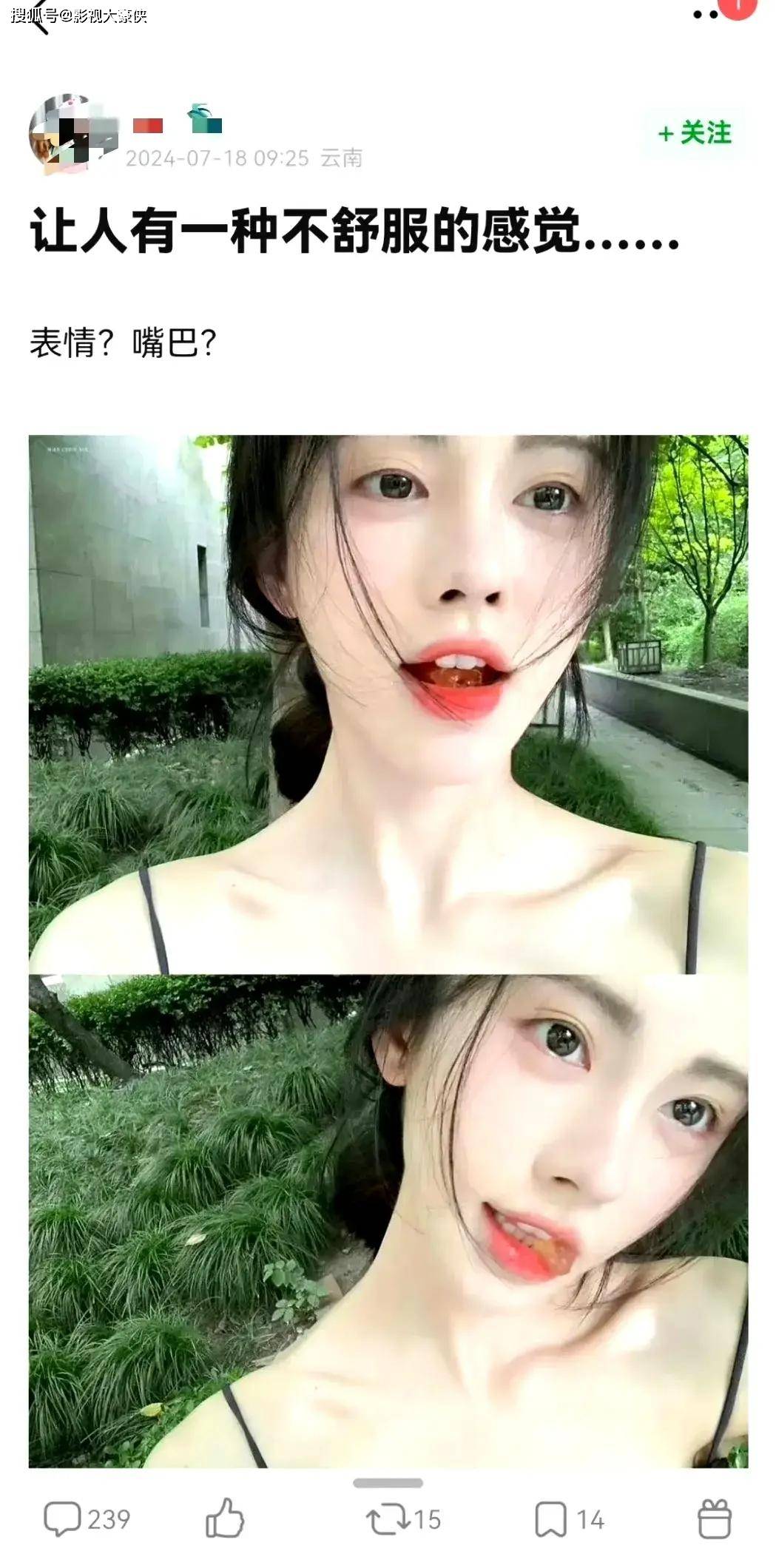The width and height of the screenshot is (776, 1568).
Task: Tap the 关注 follow button
Action: click(695, 133)
